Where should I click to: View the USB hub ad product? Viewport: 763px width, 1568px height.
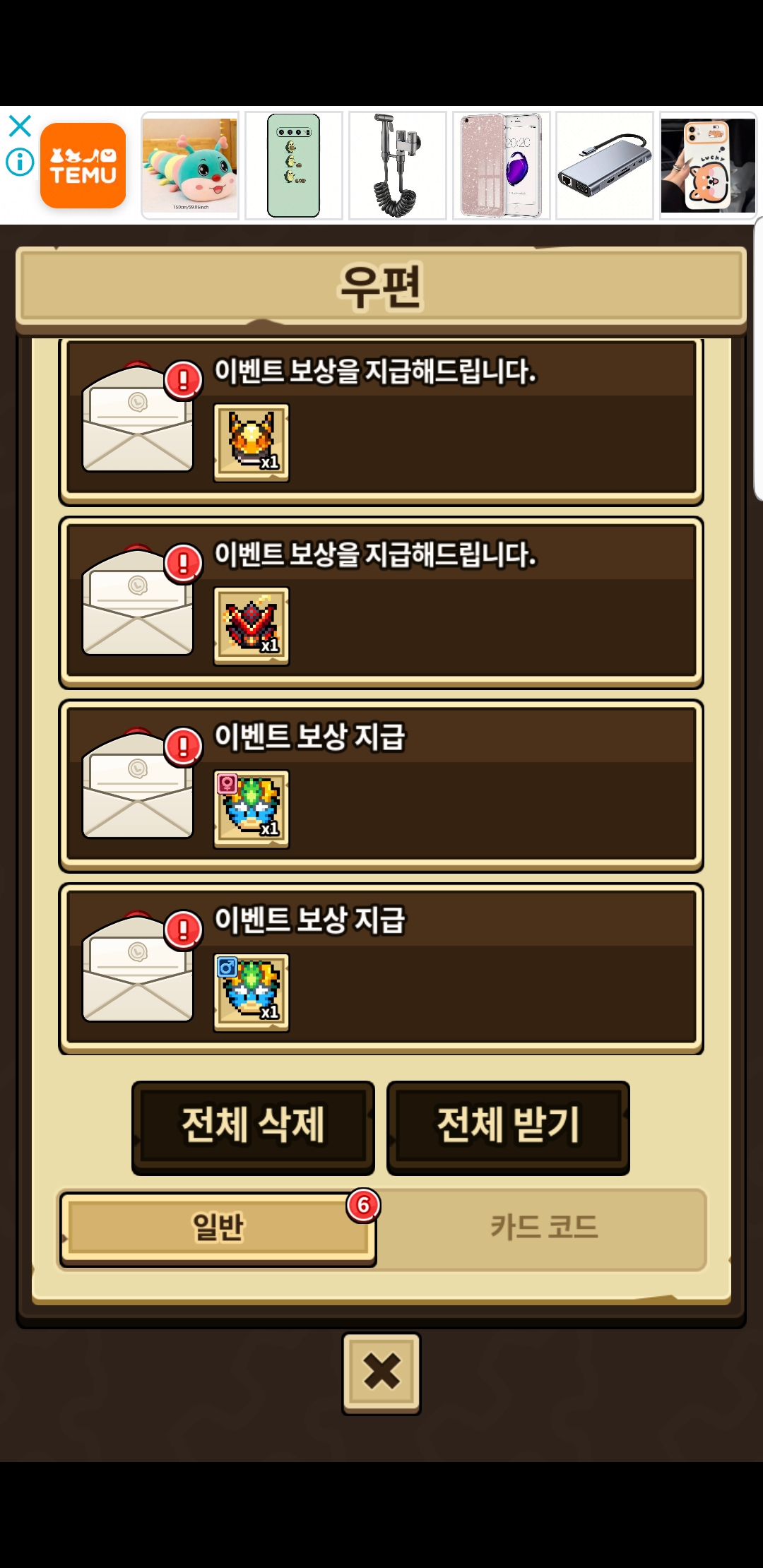tap(604, 165)
